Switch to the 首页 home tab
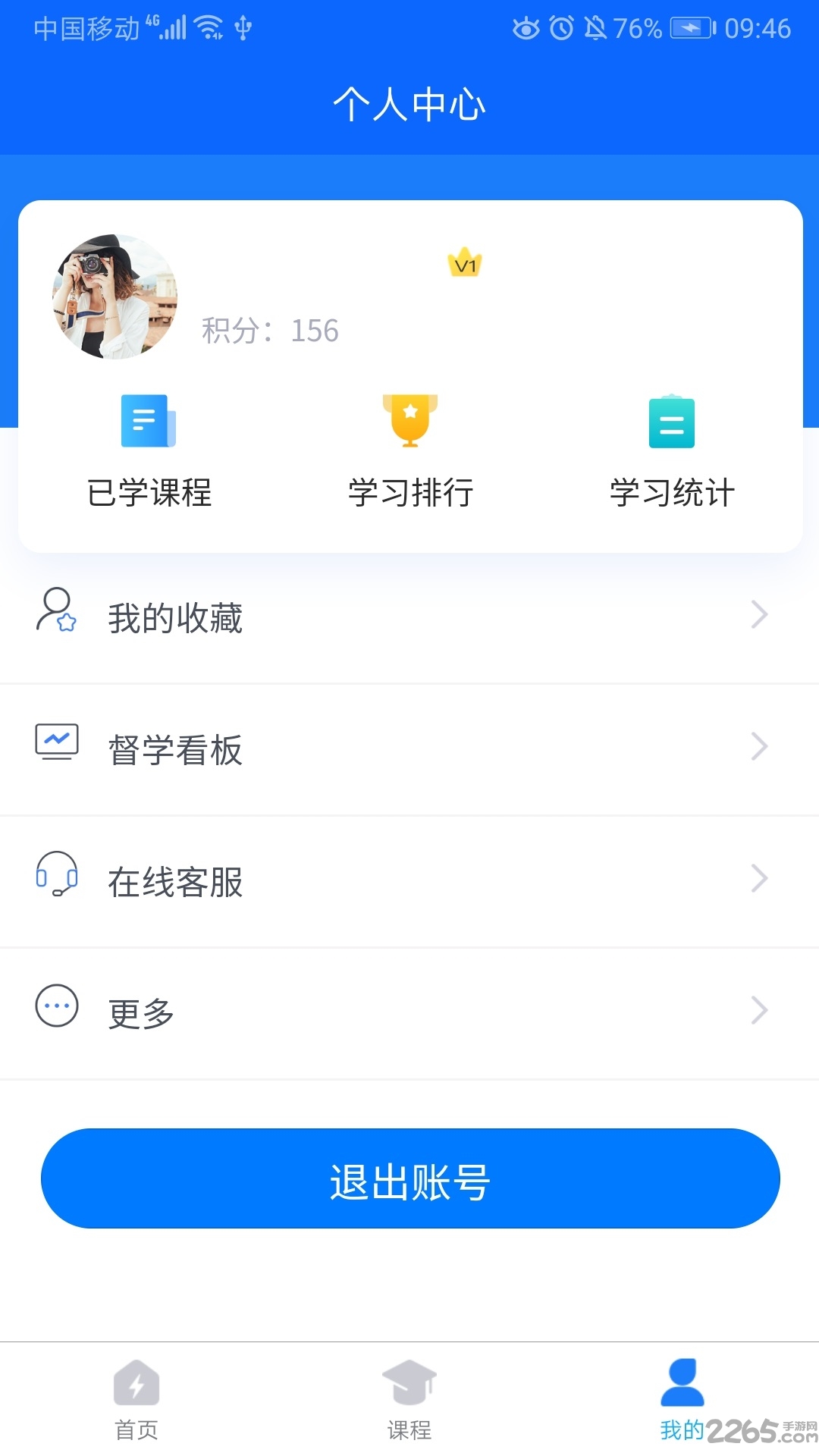This screenshot has width=819, height=1456. click(x=136, y=1400)
